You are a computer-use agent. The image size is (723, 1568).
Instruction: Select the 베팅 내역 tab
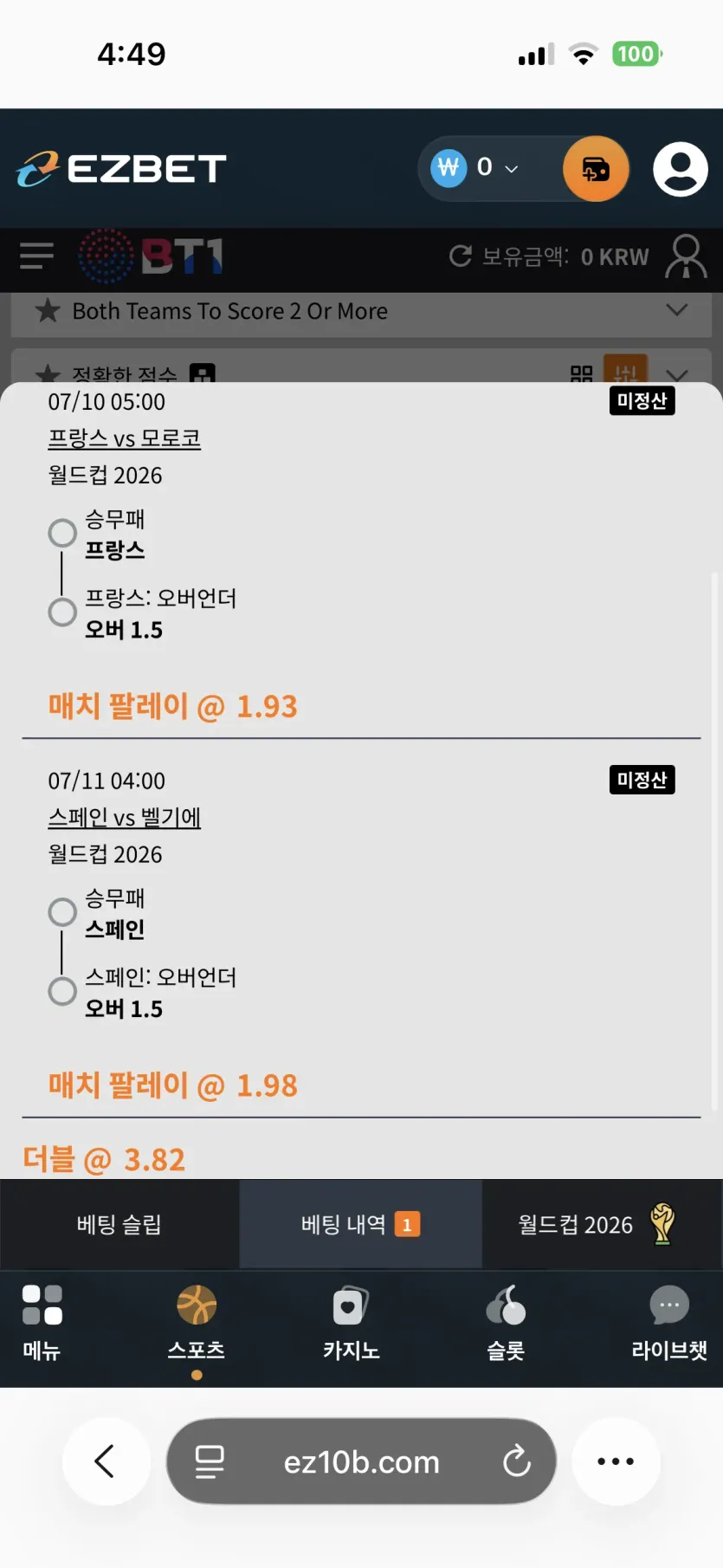360,1224
